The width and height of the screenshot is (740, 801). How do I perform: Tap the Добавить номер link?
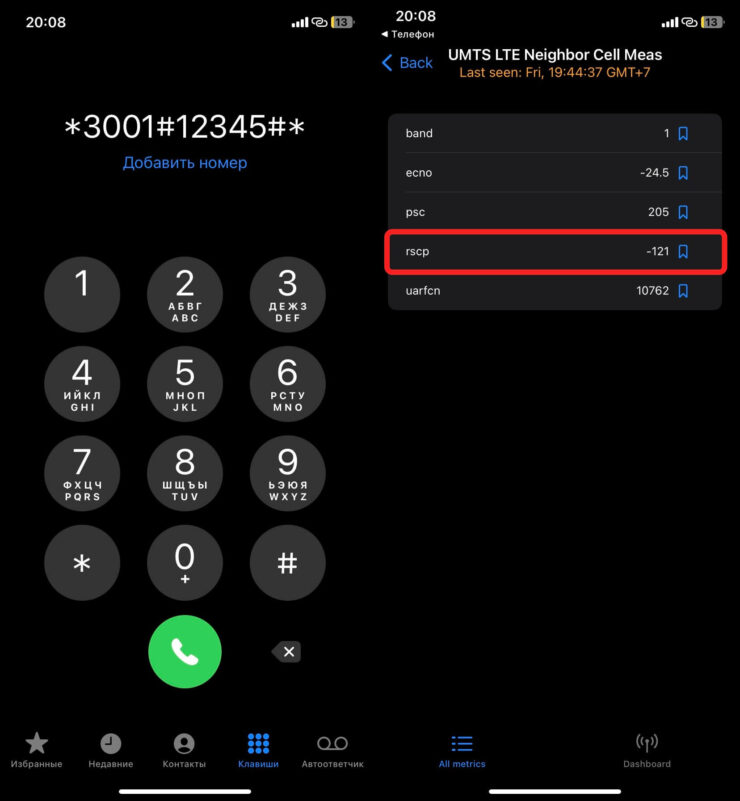coord(185,163)
